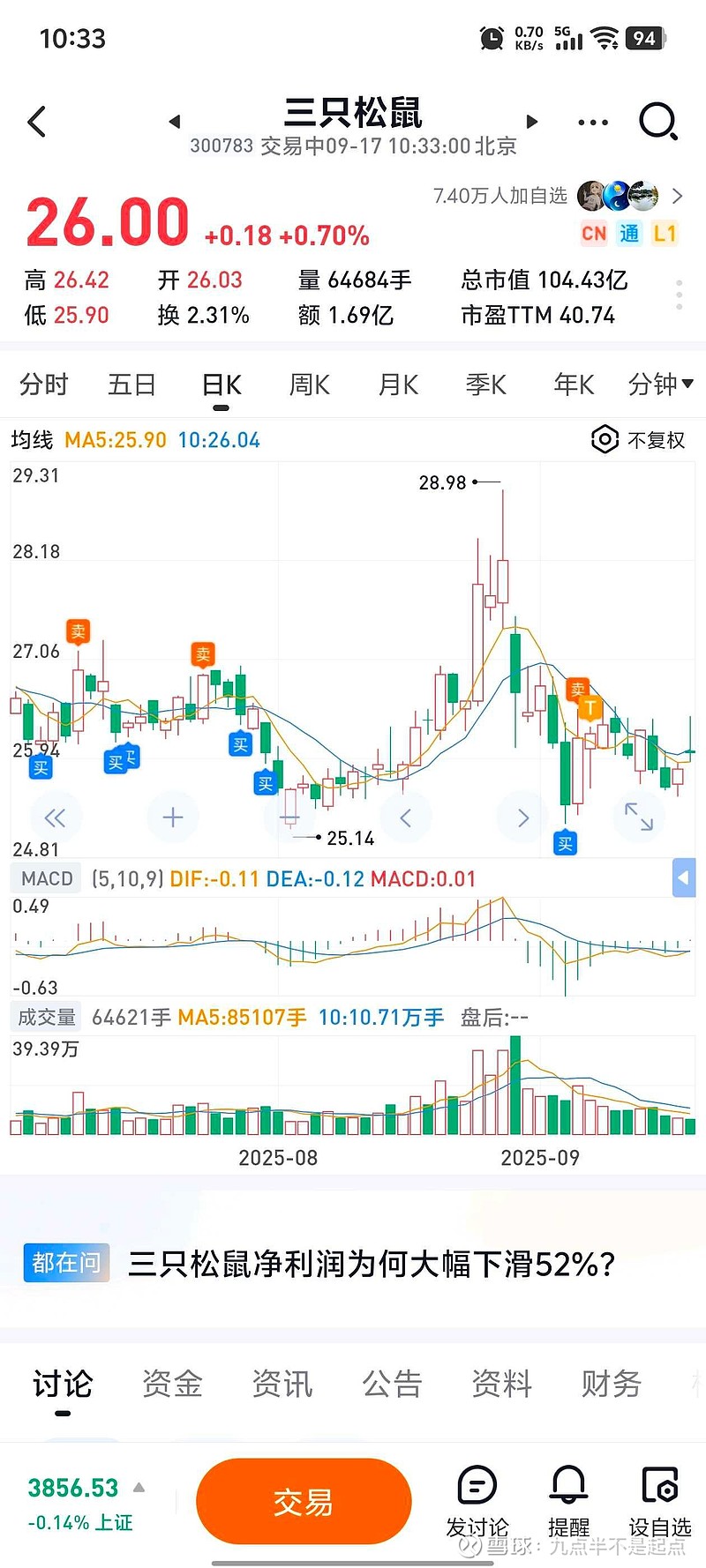Zoom in the chart with plus button

click(173, 818)
